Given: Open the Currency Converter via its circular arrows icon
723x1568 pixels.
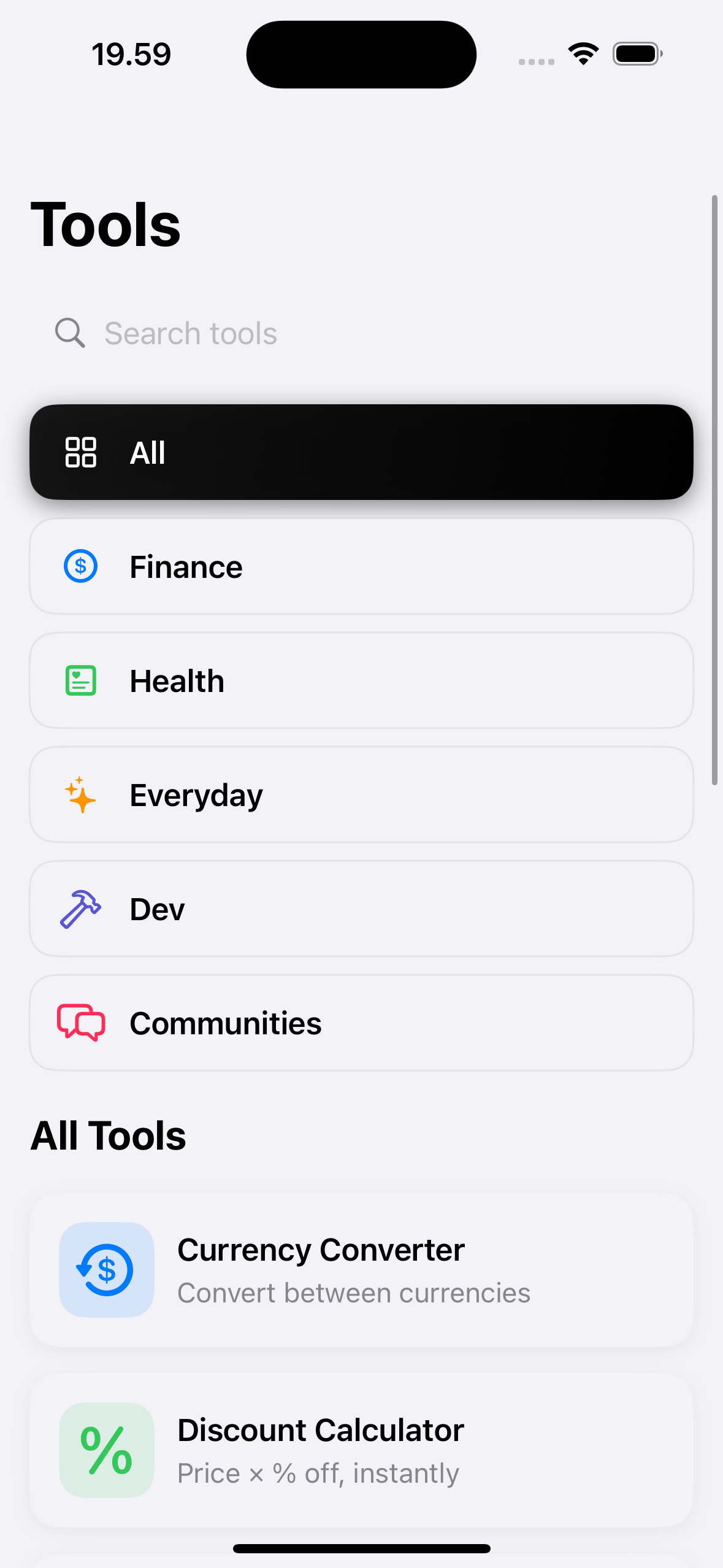Looking at the screenshot, I should (x=106, y=1270).
